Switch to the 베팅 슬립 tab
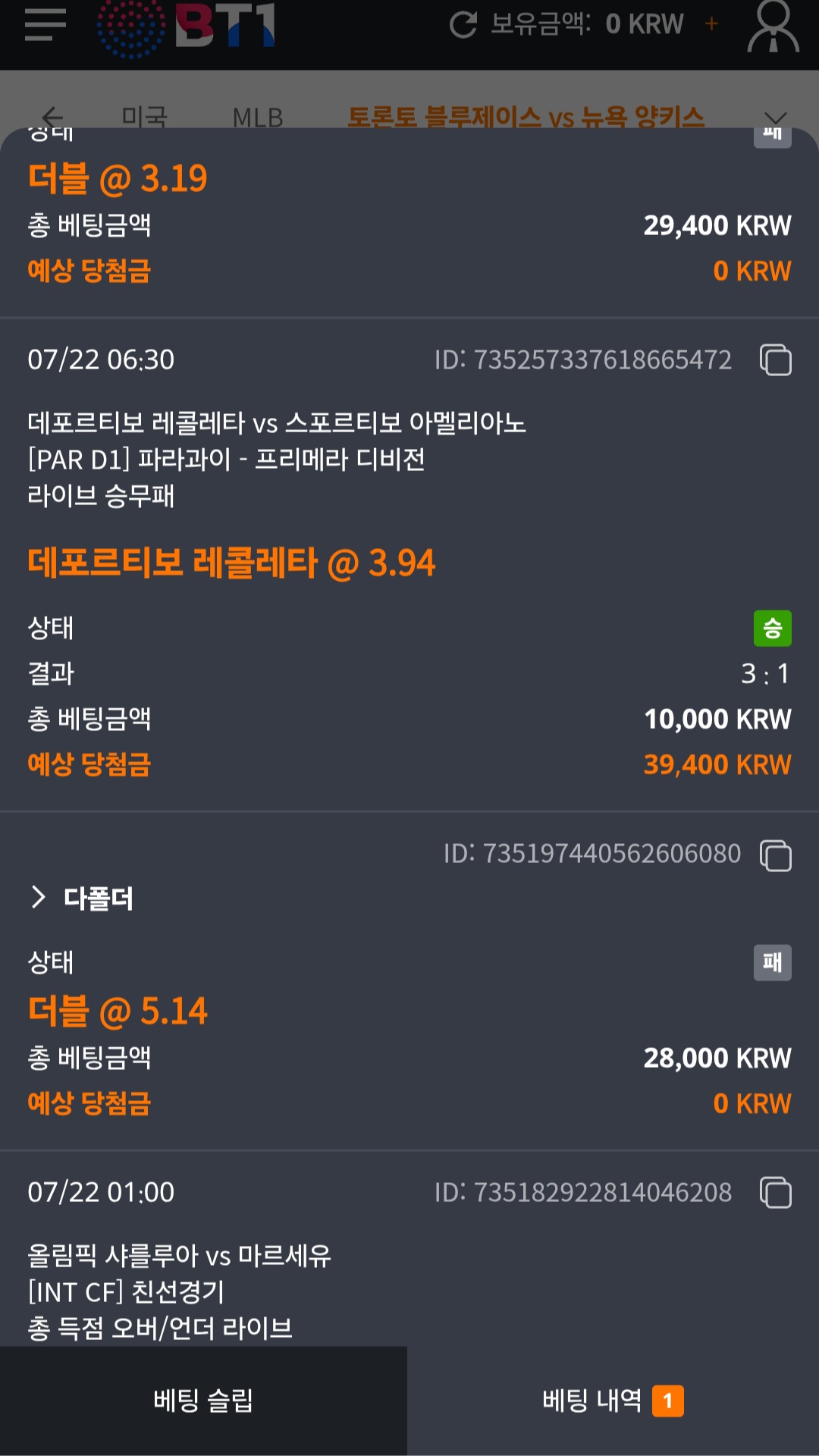Screen dimensions: 819x1456 click(x=203, y=1401)
